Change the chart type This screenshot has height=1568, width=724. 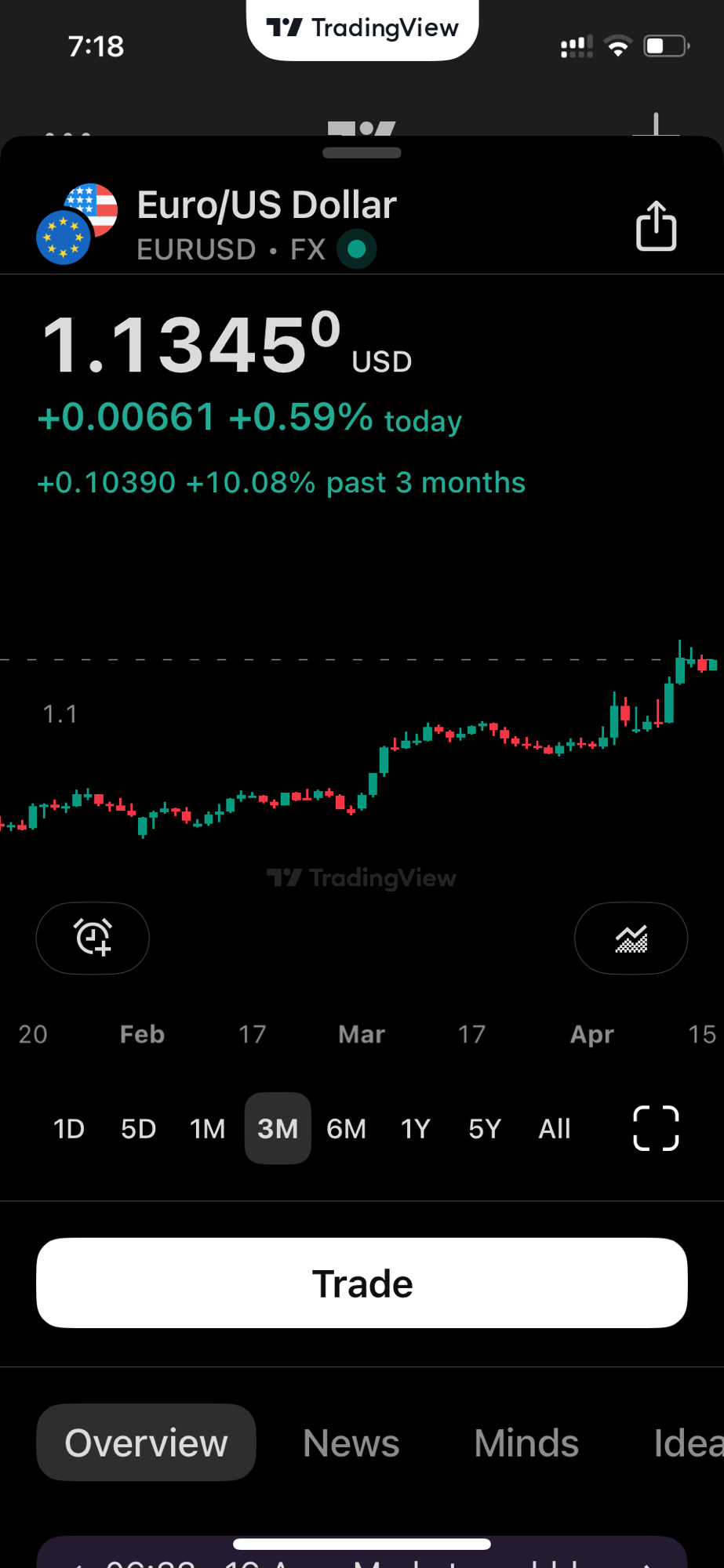pyautogui.click(x=631, y=938)
